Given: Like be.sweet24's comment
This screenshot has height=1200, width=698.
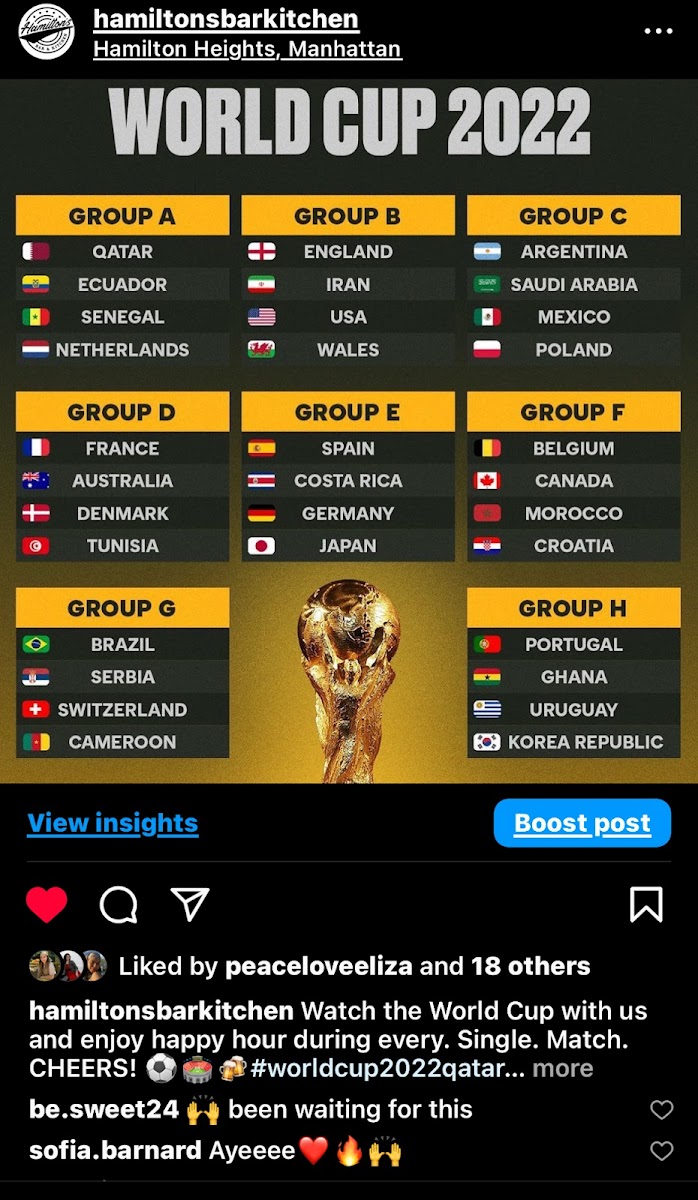Looking at the screenshot, I should (661, 1109).
